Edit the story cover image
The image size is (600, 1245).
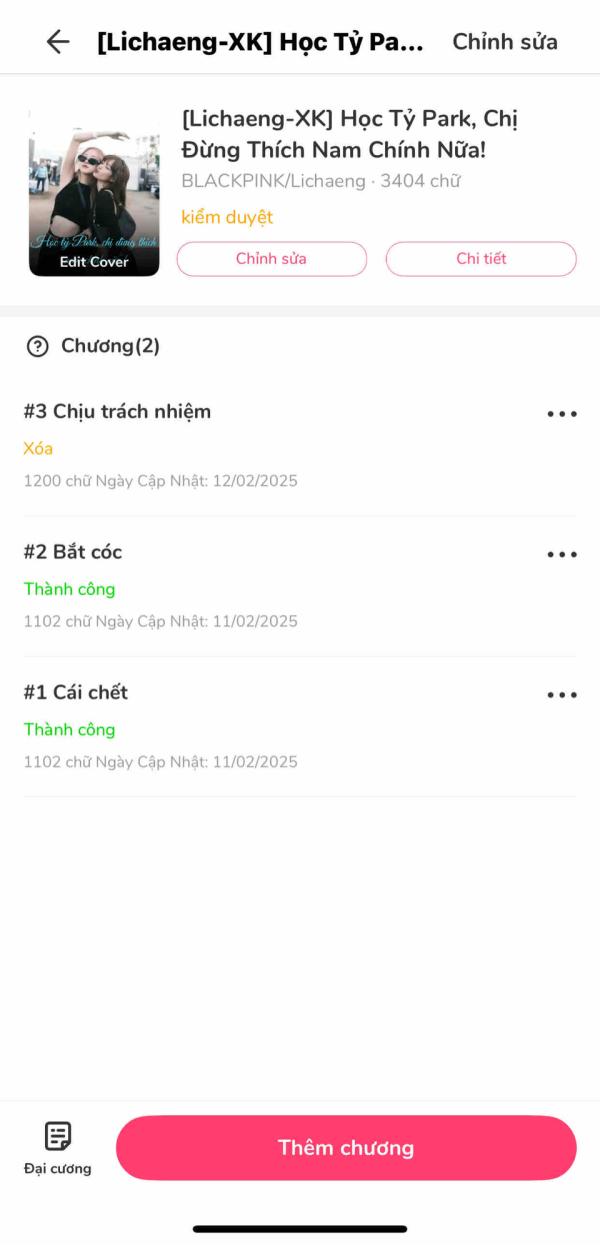[94, 194]
